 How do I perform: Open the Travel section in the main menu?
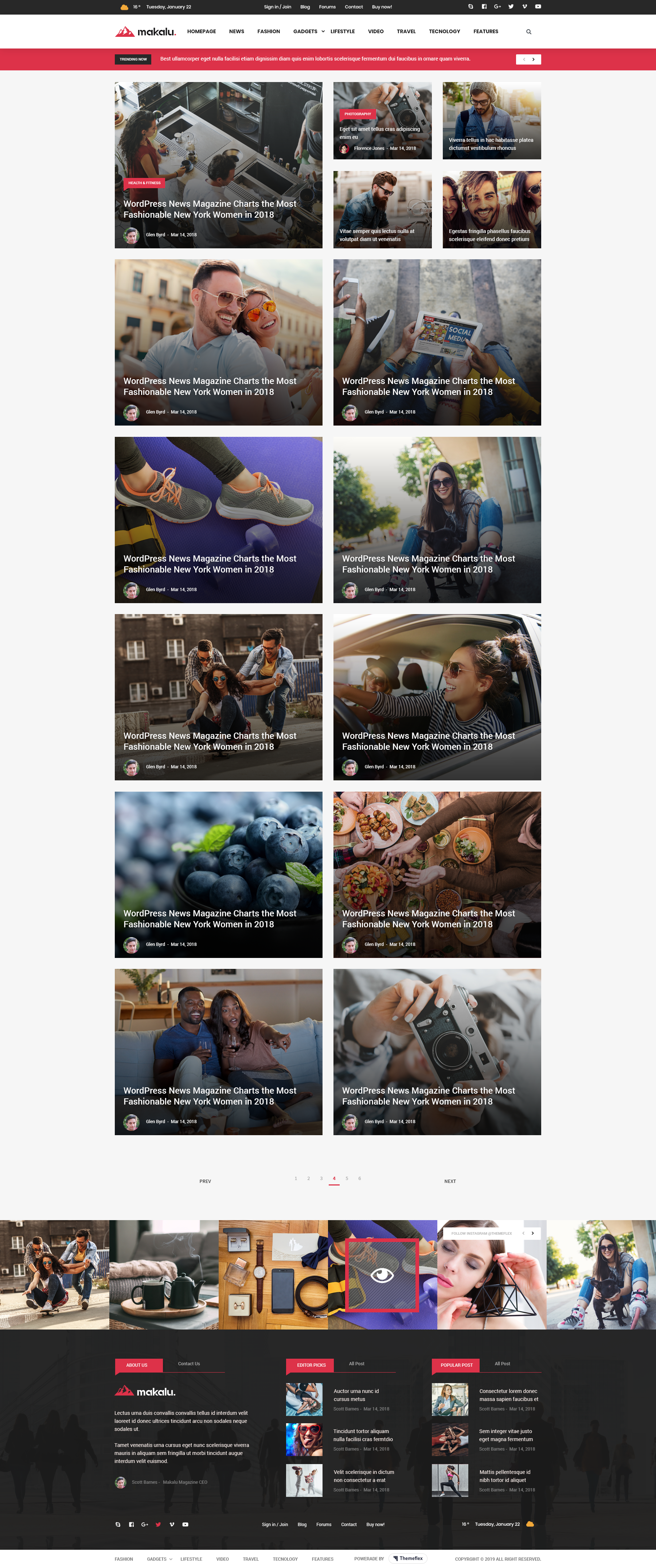(406, 32)
